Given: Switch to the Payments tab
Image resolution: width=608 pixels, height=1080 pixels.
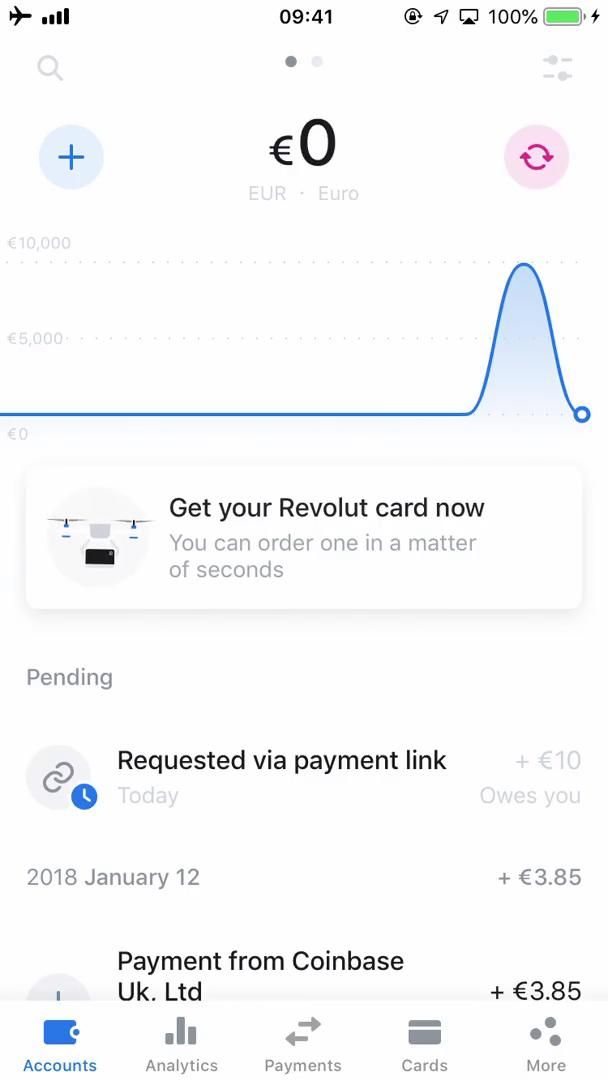Looking at the screenshot, I should click(303, 1043).
